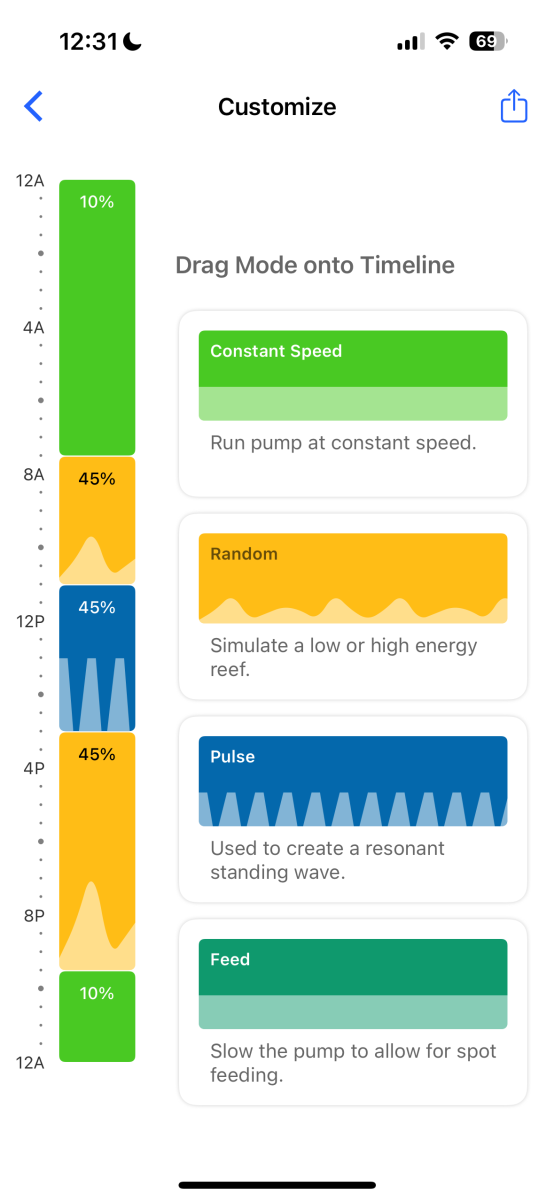Choose the Pulse mode card
The width and height of the screenshot is (554, 1200).
[353, 809]
